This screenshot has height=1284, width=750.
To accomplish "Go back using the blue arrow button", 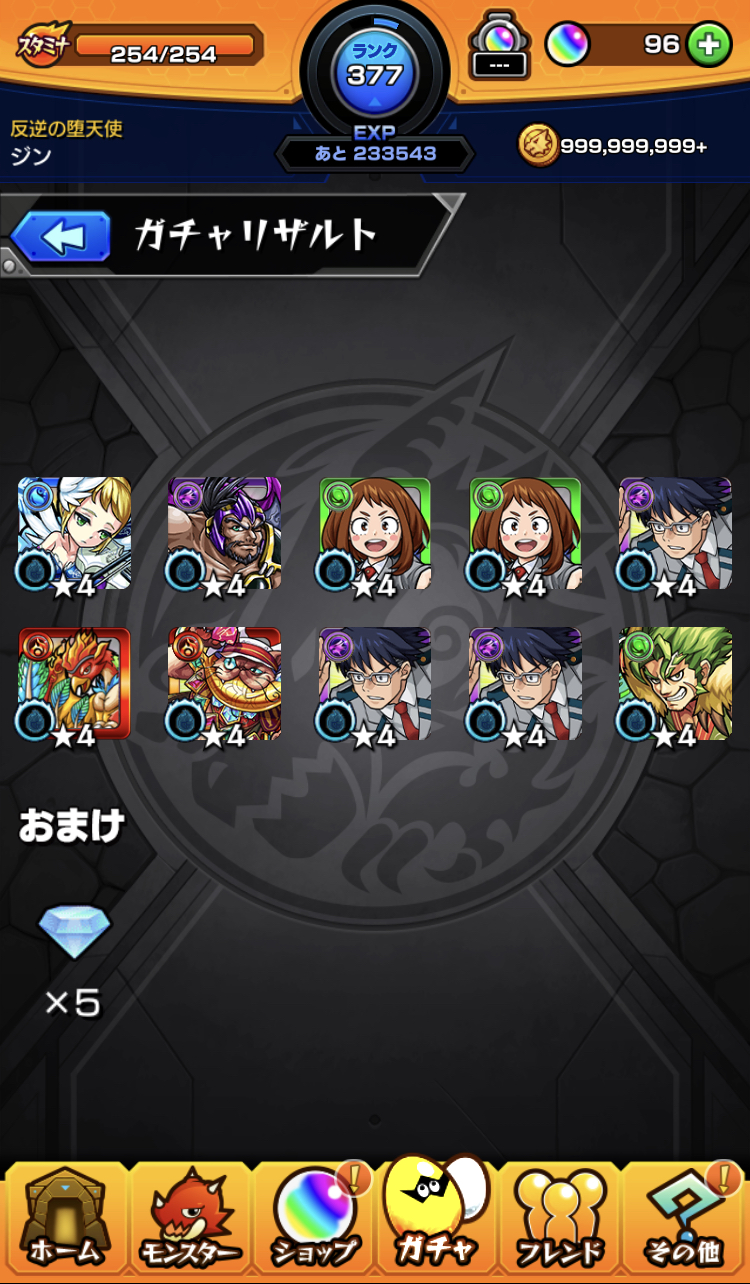I will [61, 237].
